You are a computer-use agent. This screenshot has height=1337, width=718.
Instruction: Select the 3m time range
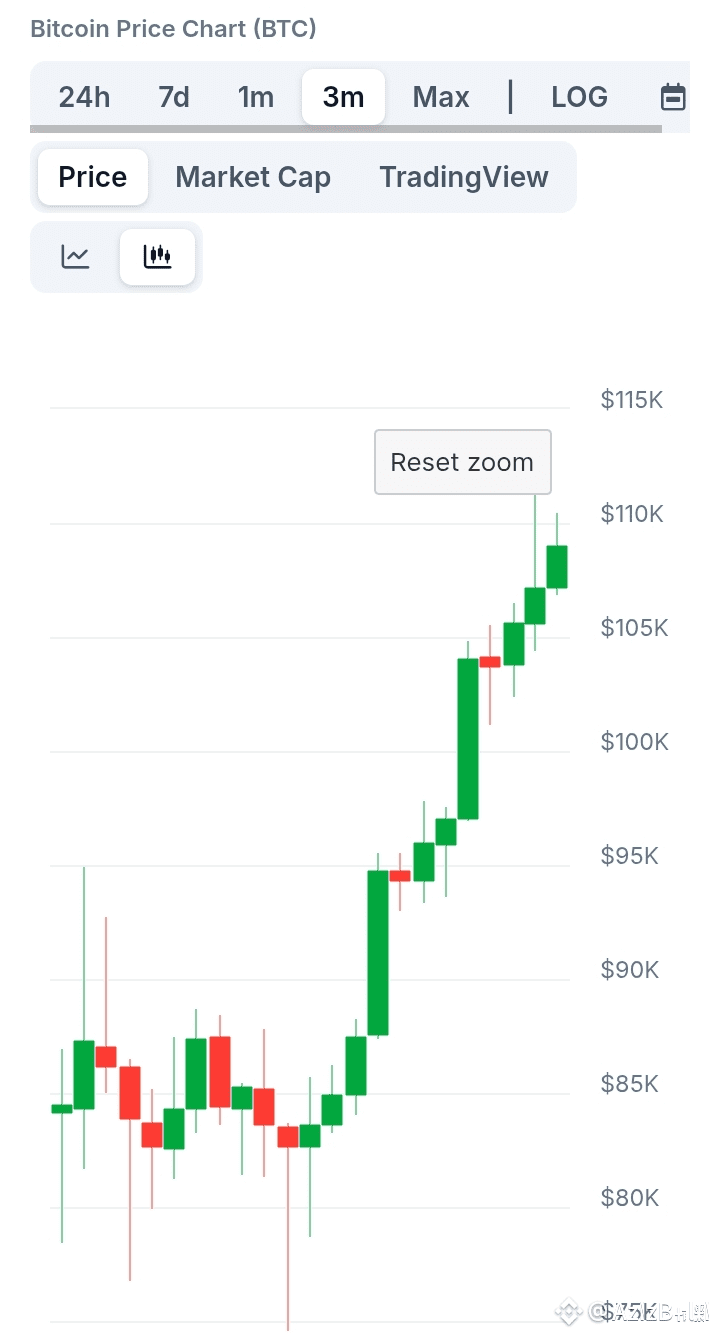point(343,97)
